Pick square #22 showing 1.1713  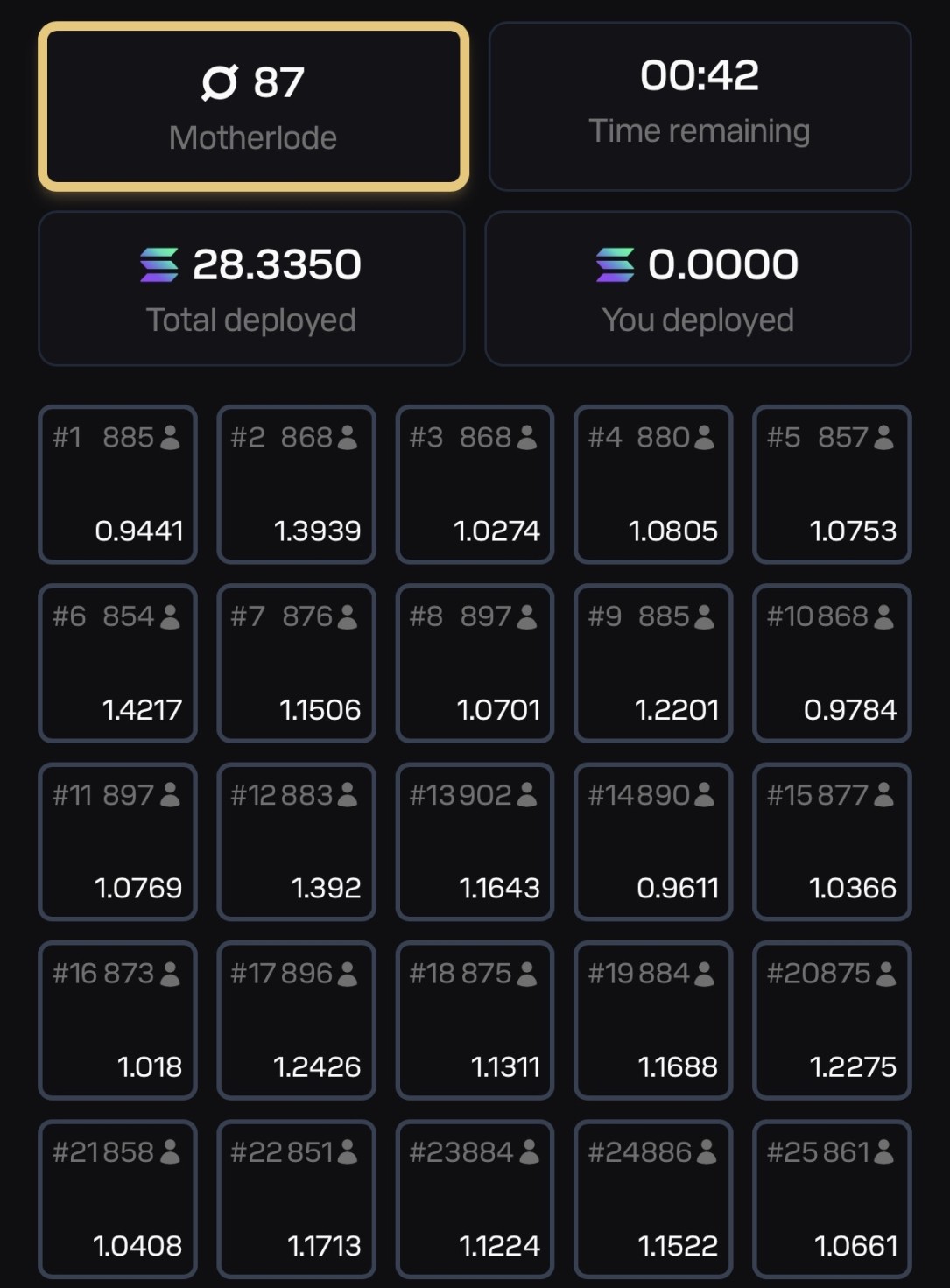pyautogui.click(x=296, y=1199)
